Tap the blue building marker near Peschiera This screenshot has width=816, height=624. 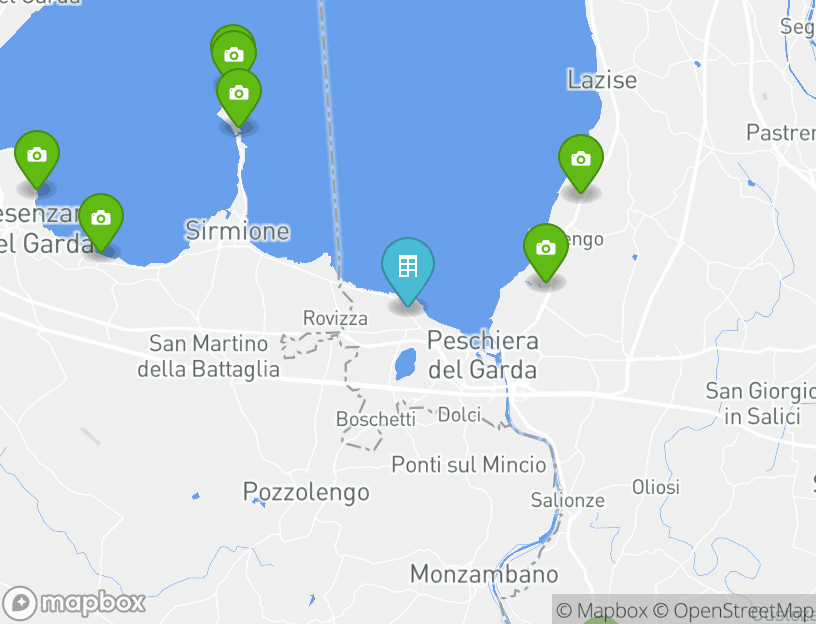coord(408,268)
